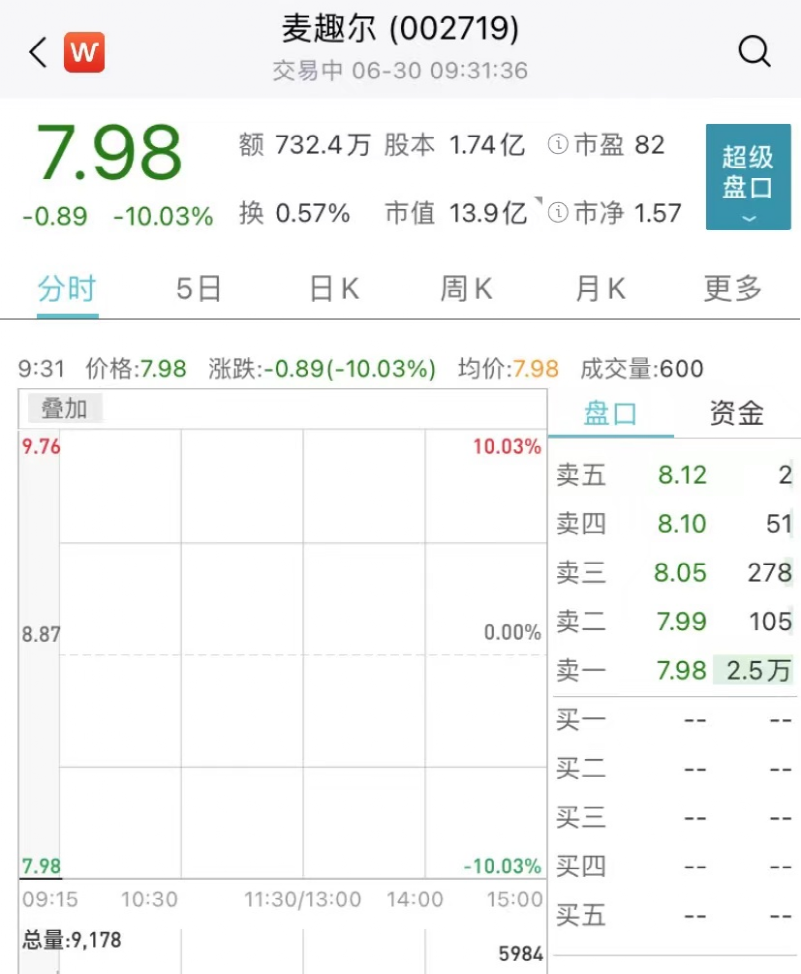Tap the red W badge icon
Image resolution: width=801 pixels, height=974 pixels.
pos(85,52)
